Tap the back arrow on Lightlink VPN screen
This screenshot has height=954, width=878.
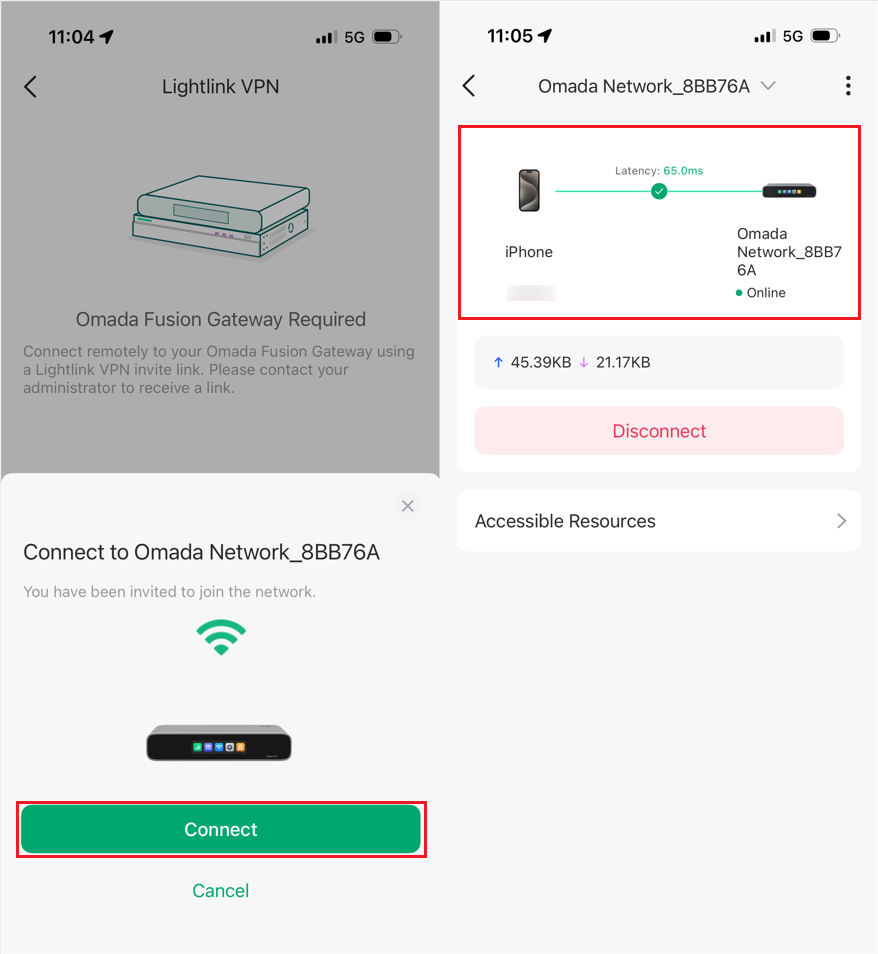click(x=30, y=86)
